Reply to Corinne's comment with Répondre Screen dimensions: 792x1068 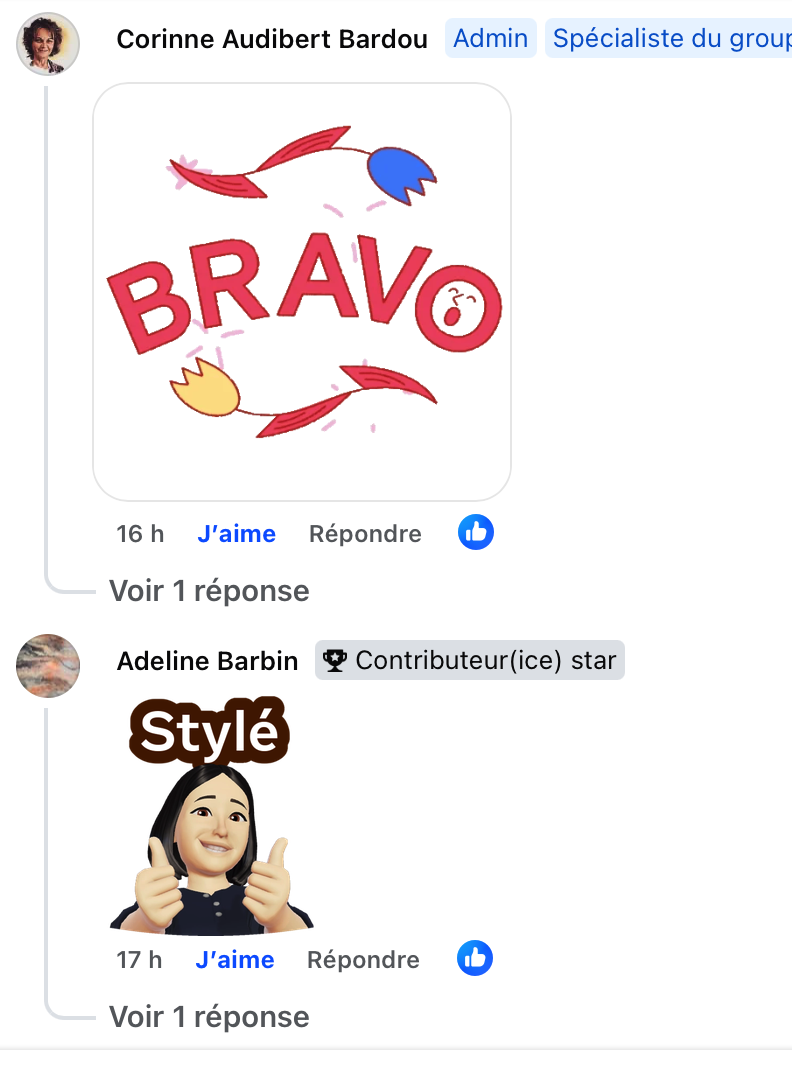(x=365, y=534)
